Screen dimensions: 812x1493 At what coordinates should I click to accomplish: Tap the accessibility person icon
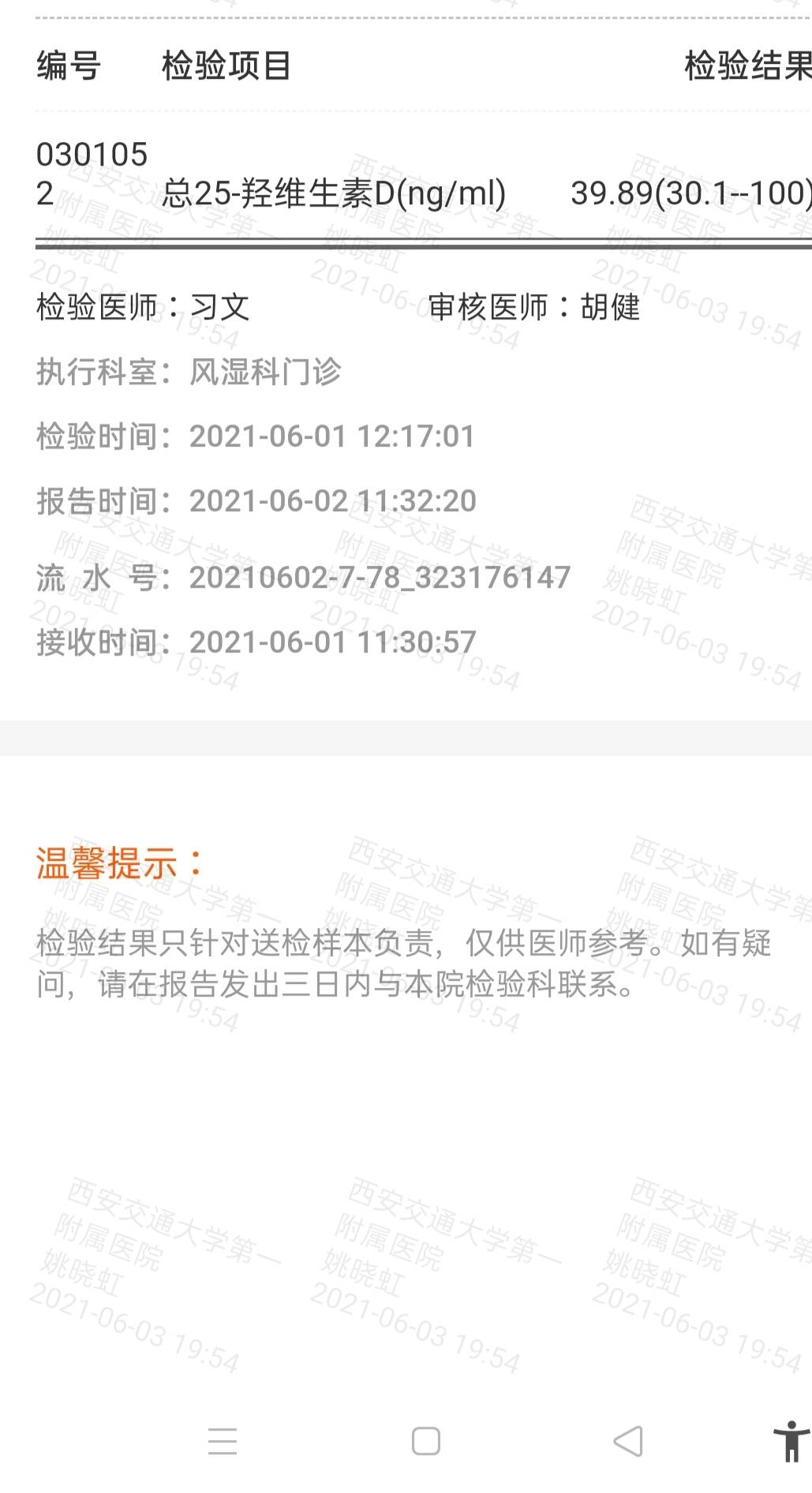pyautogui.click(x=793, y=1442)
